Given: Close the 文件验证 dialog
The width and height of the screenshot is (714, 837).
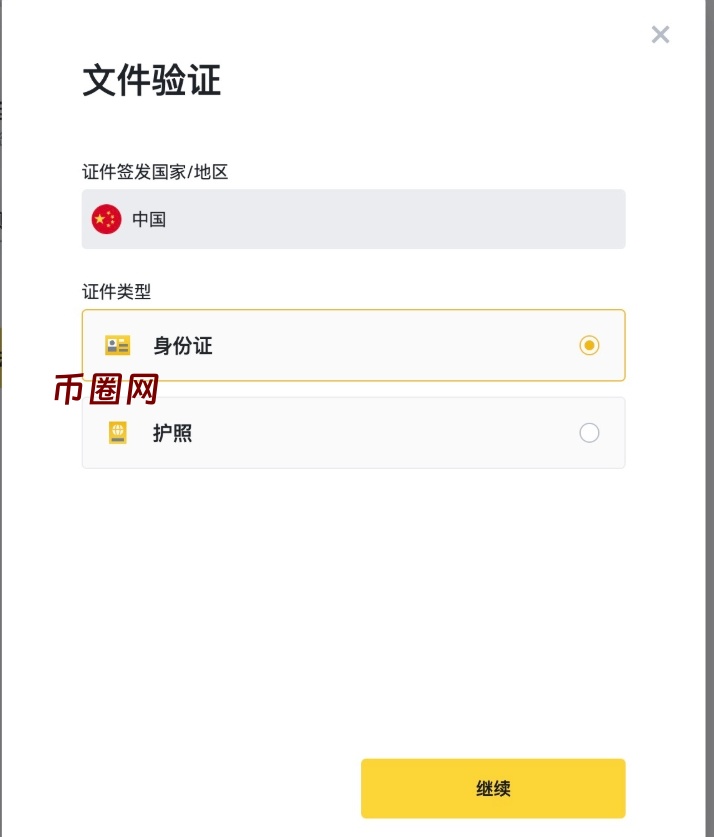Looking at the screenshot, I should tap(660, 35).
